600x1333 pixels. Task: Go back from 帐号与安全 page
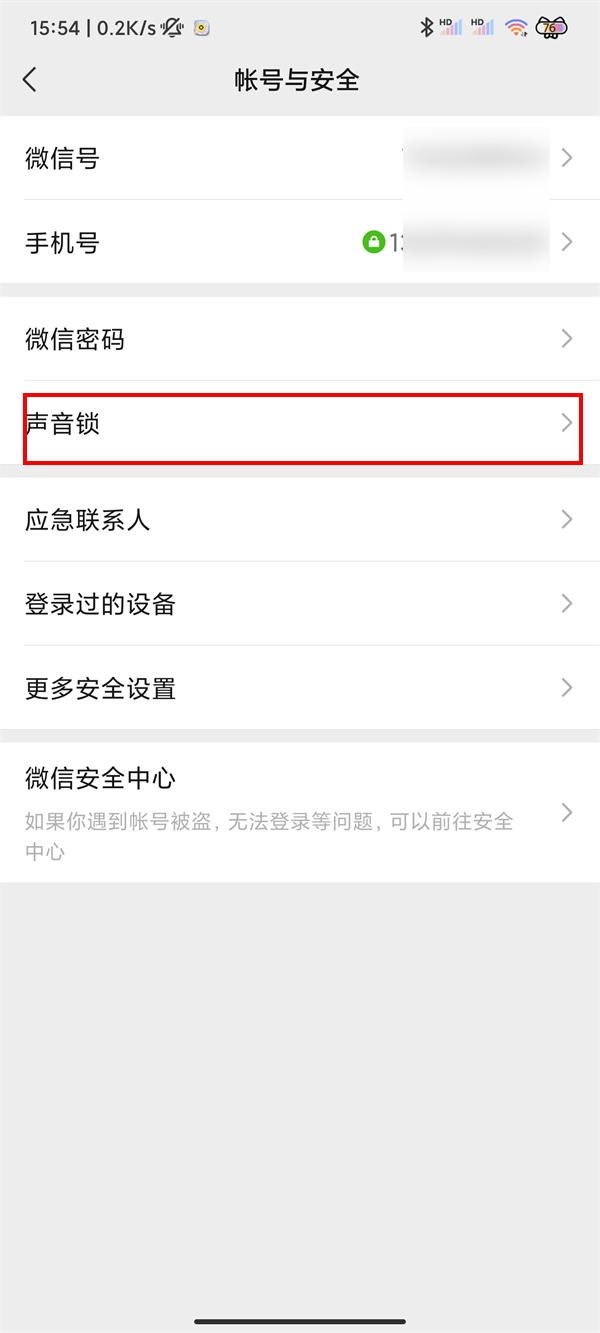click(x=30, y=80)
